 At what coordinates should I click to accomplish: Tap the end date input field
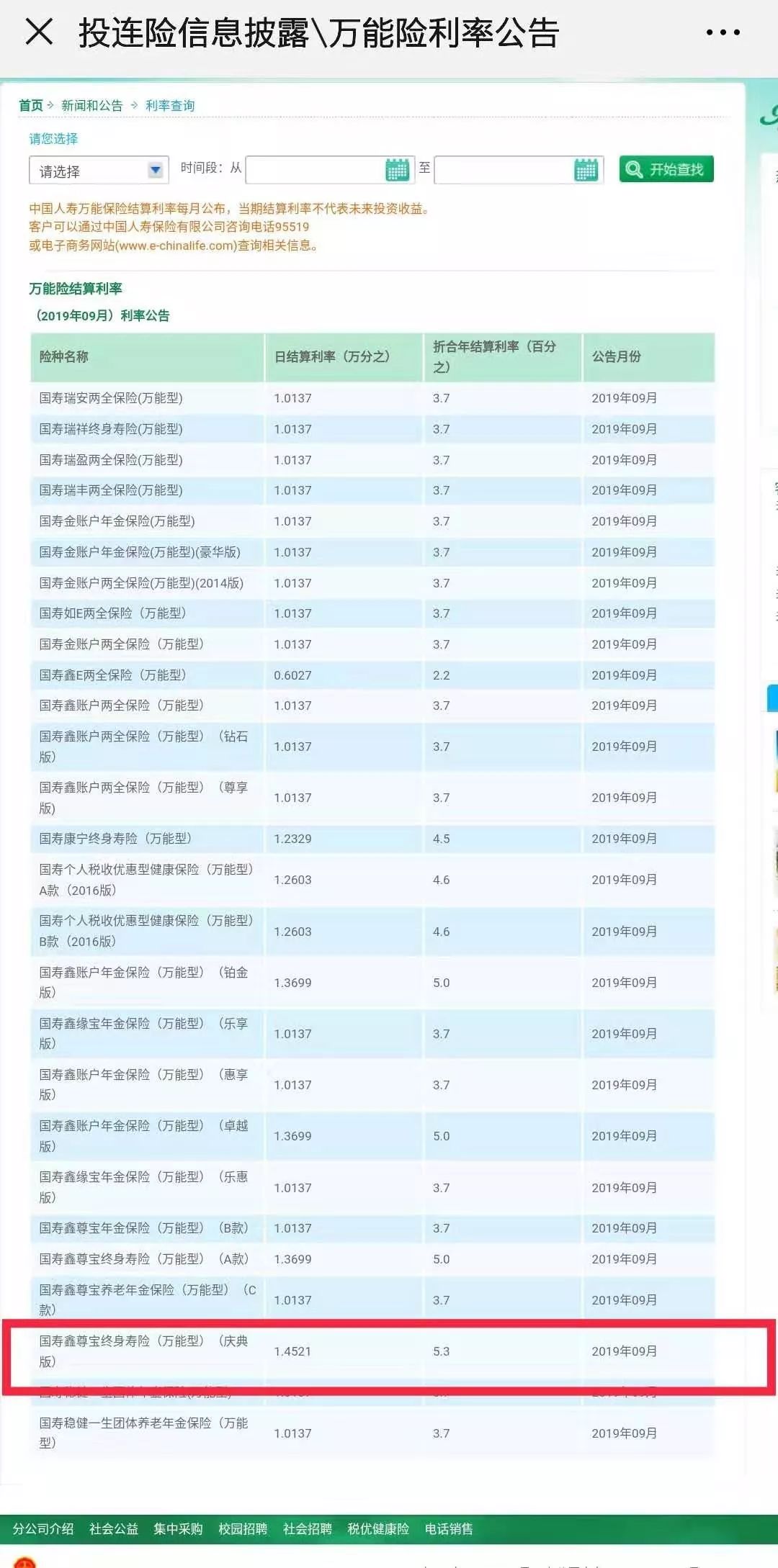[504, 170]
